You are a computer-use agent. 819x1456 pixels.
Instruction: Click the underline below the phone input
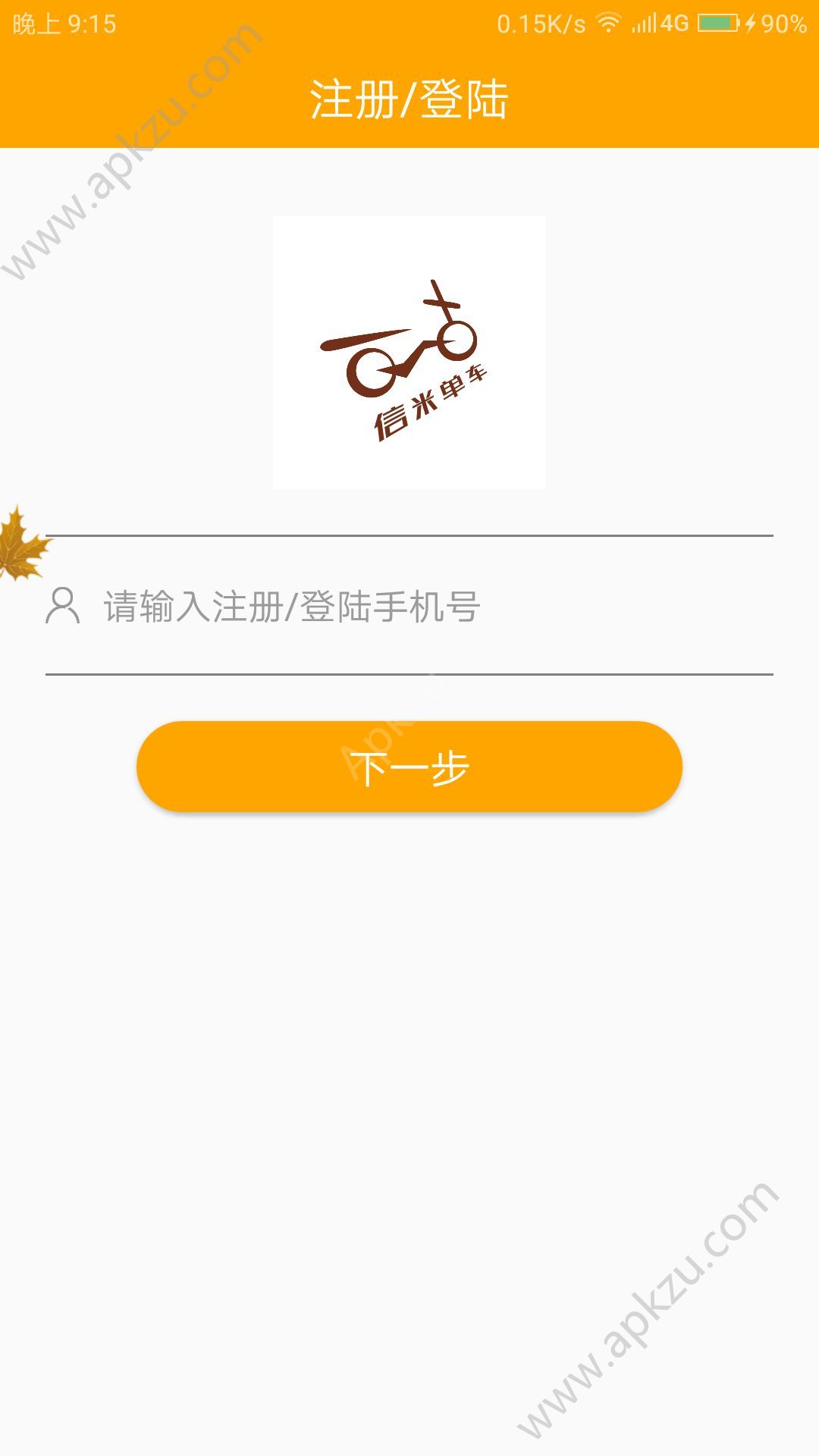point(409,673)
